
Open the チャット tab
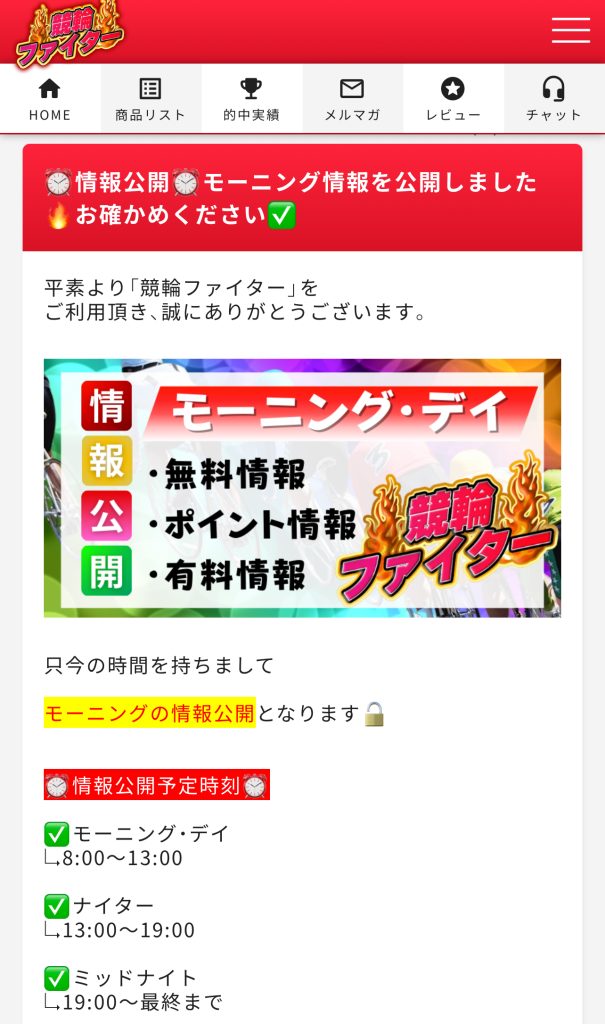pos(554,99)
